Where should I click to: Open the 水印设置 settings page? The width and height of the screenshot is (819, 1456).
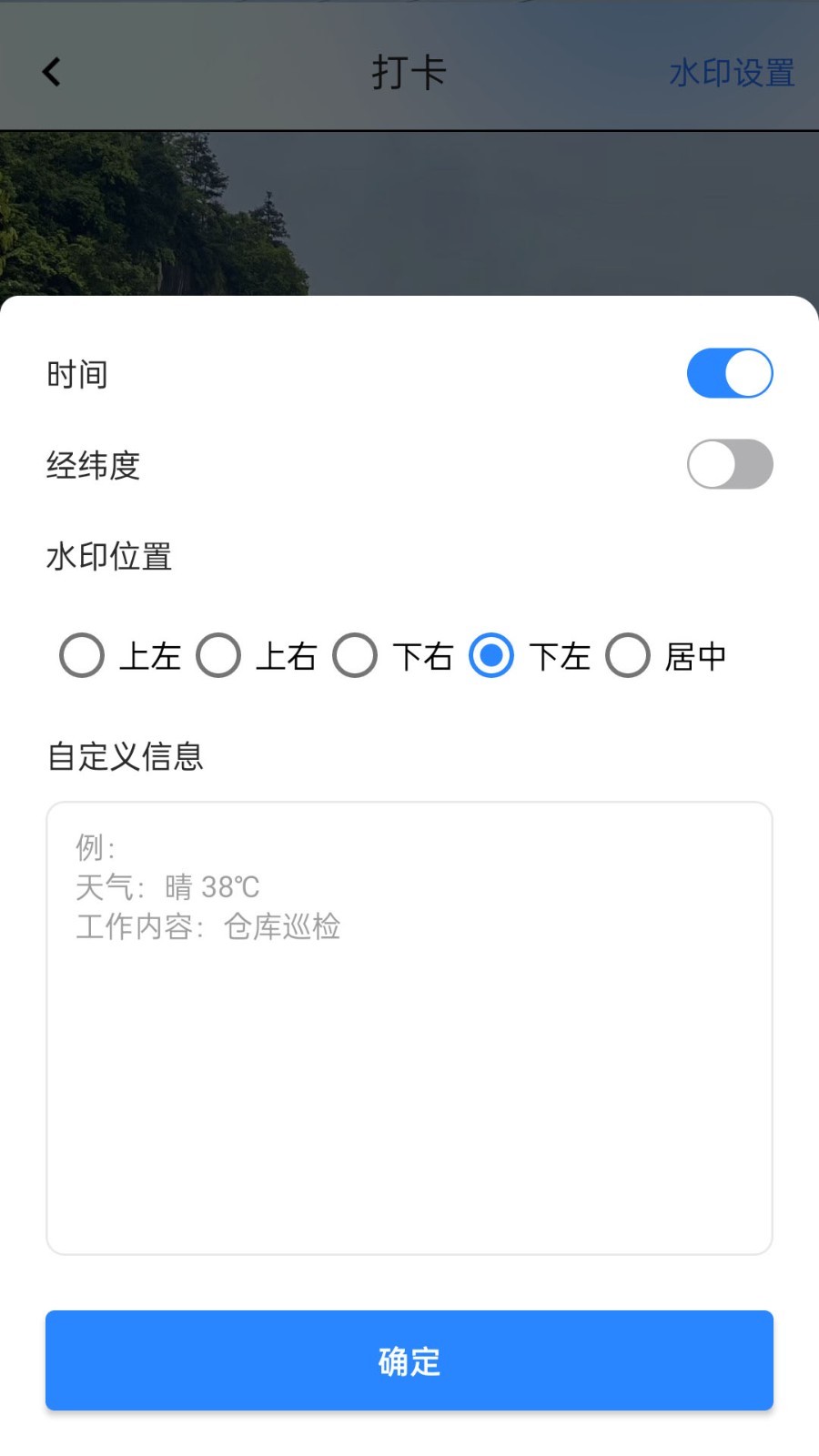[733, 73]
